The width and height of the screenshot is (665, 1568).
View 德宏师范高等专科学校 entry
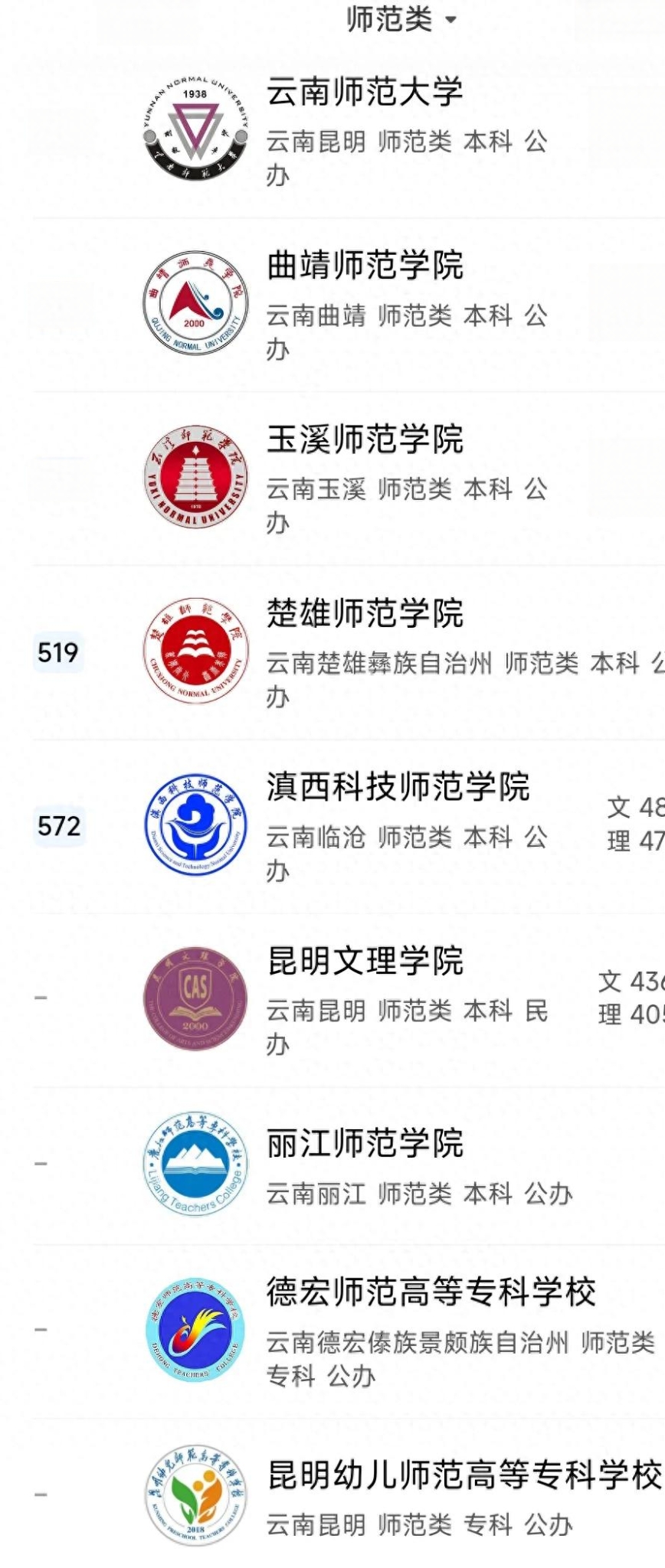click(431, 1292)
